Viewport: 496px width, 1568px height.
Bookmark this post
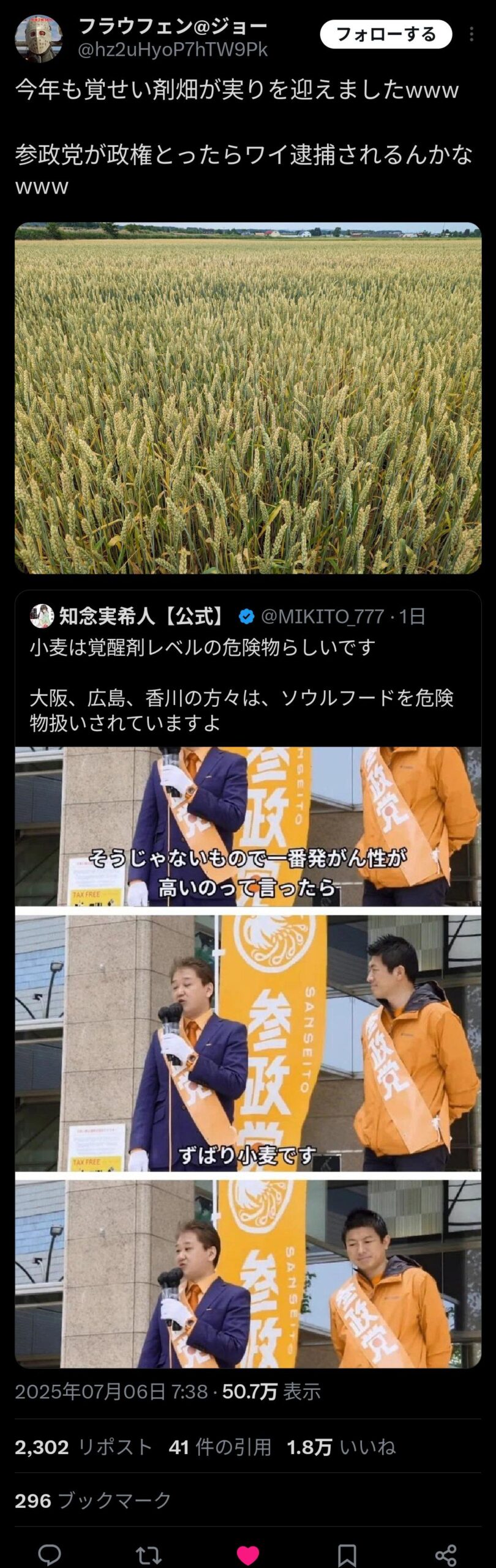347,1554
